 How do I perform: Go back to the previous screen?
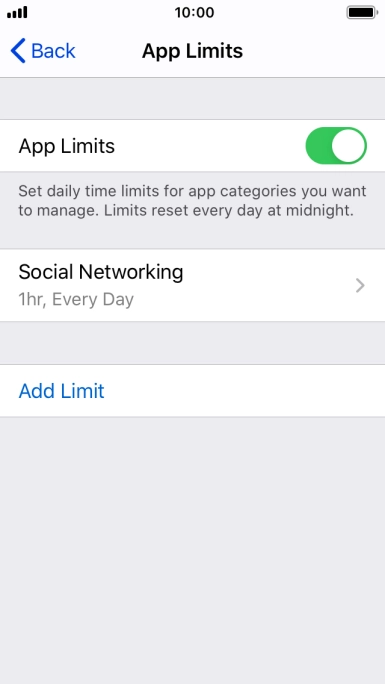43,51
